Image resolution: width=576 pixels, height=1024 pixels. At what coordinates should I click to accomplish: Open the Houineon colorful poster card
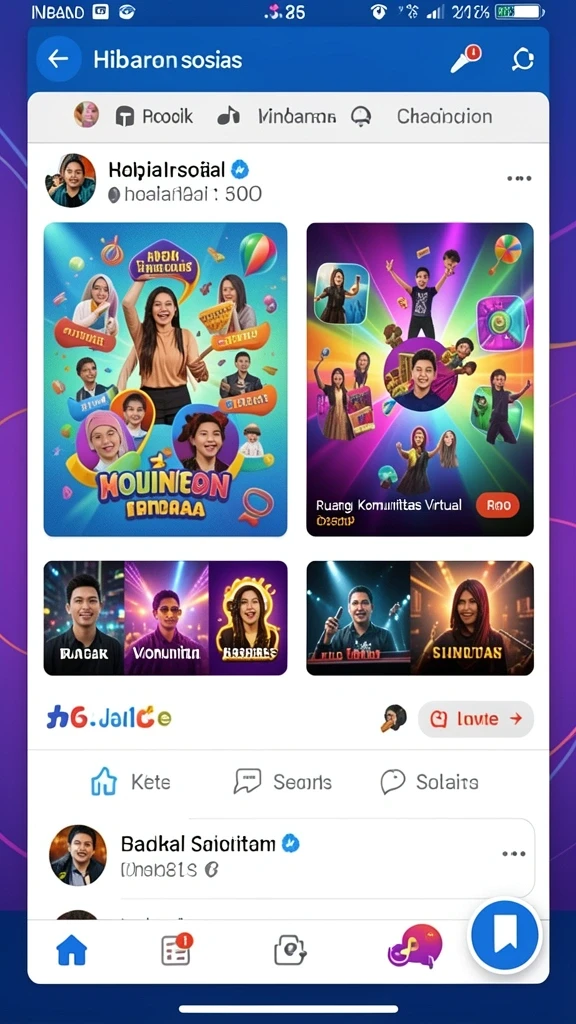tap(165, 379)
